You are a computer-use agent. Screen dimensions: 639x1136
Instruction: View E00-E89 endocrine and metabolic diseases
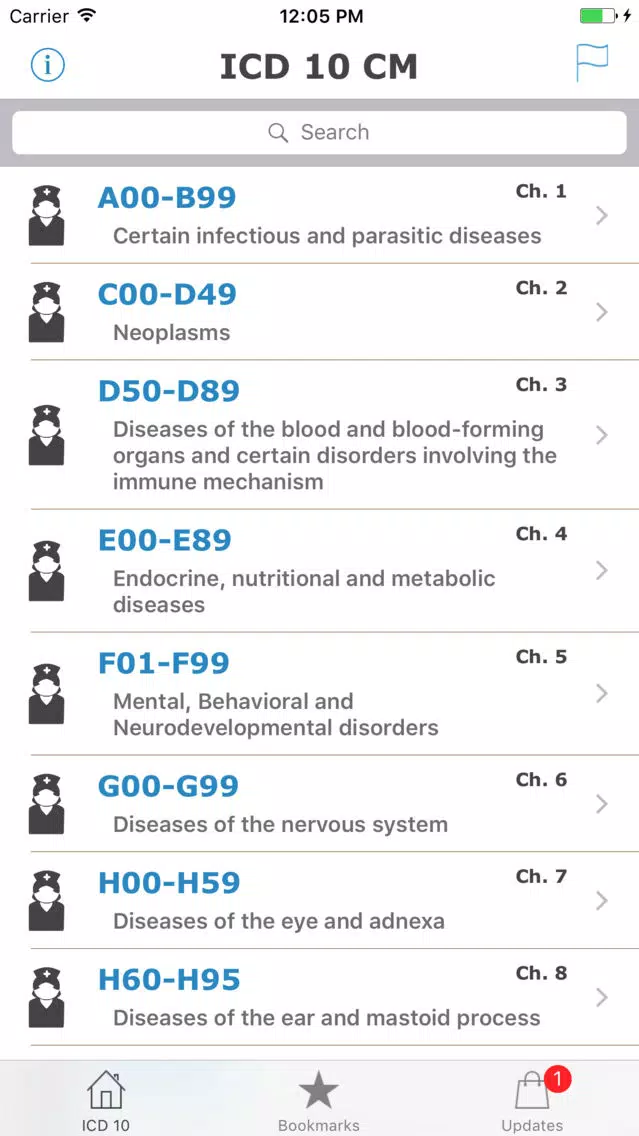pyautogui.click(x=319, y=570)
